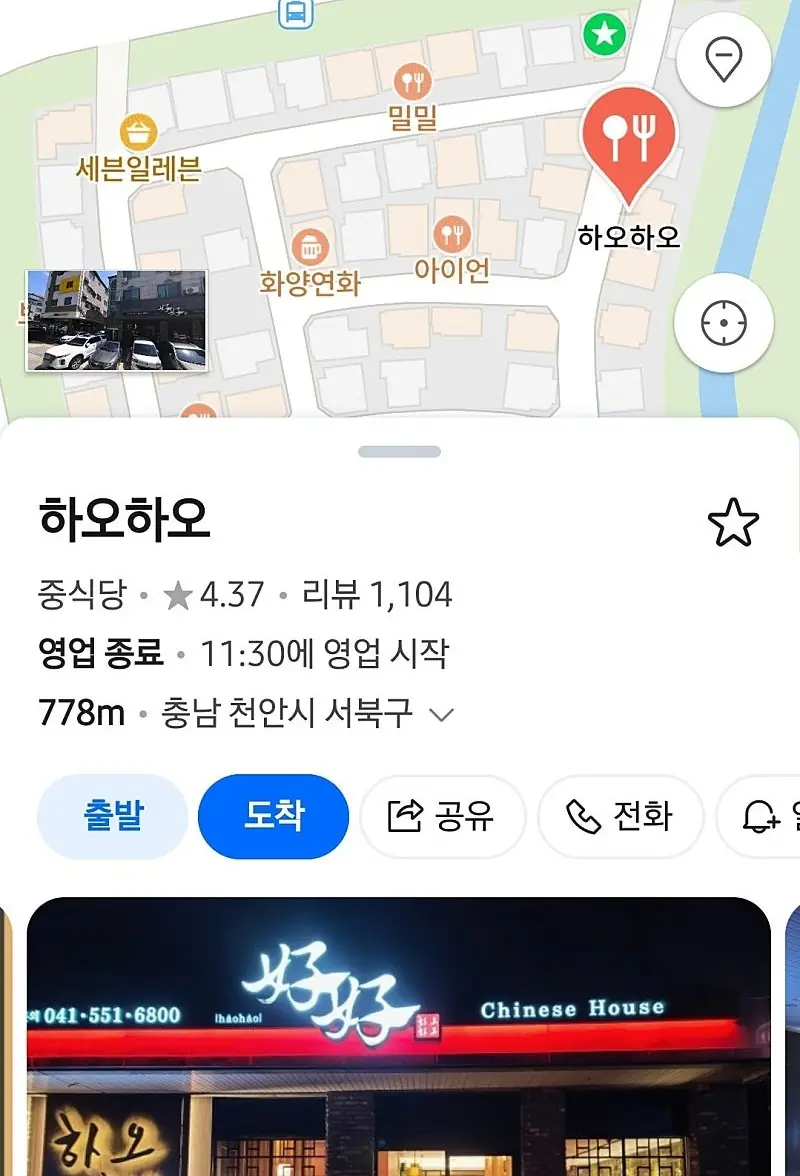800x1176 pixels.
Task: Center map on my current location
Action: [723, 324]
